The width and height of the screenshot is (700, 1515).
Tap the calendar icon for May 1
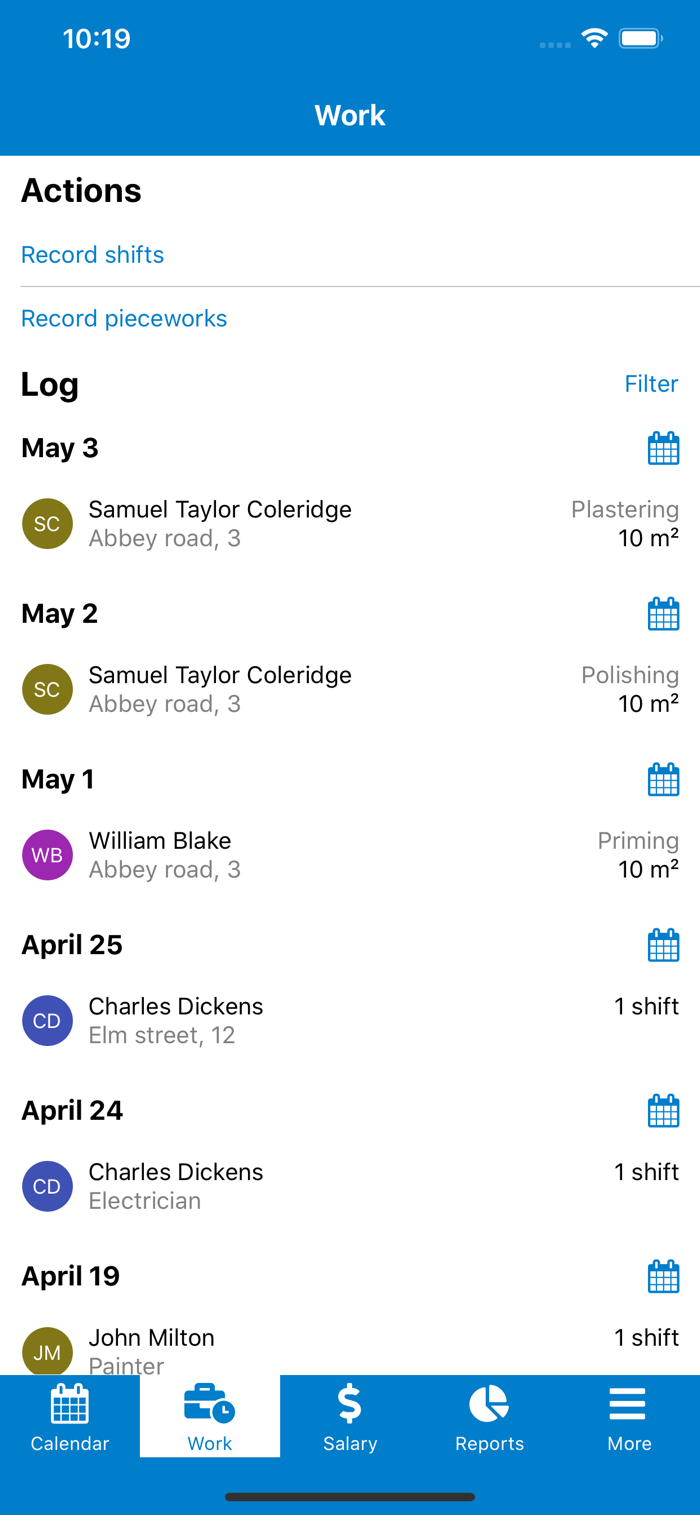pyautogui.click(x=663, y=780)
